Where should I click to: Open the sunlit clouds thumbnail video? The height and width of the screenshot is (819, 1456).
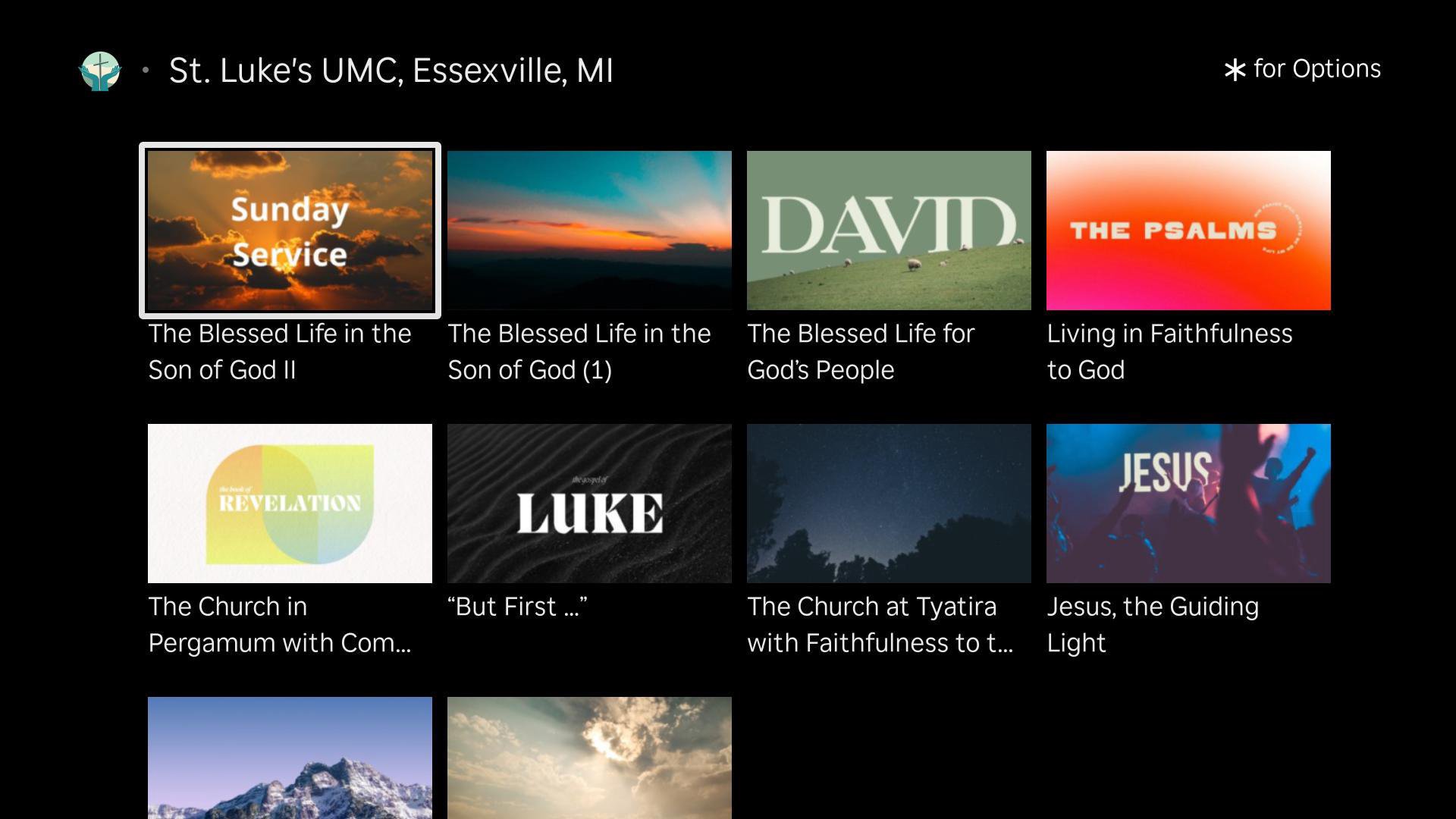(589, 758)
